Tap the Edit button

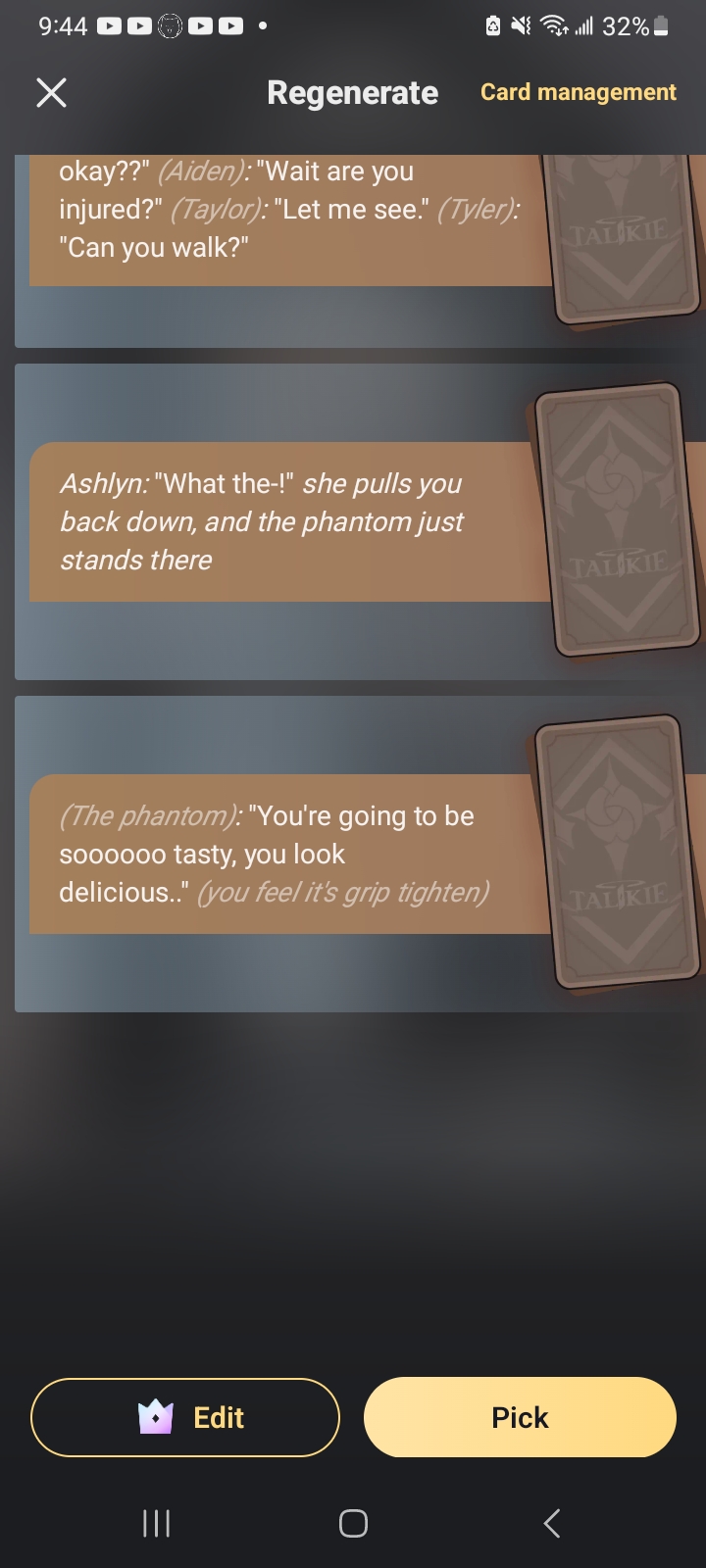[x=185, y=1417]
